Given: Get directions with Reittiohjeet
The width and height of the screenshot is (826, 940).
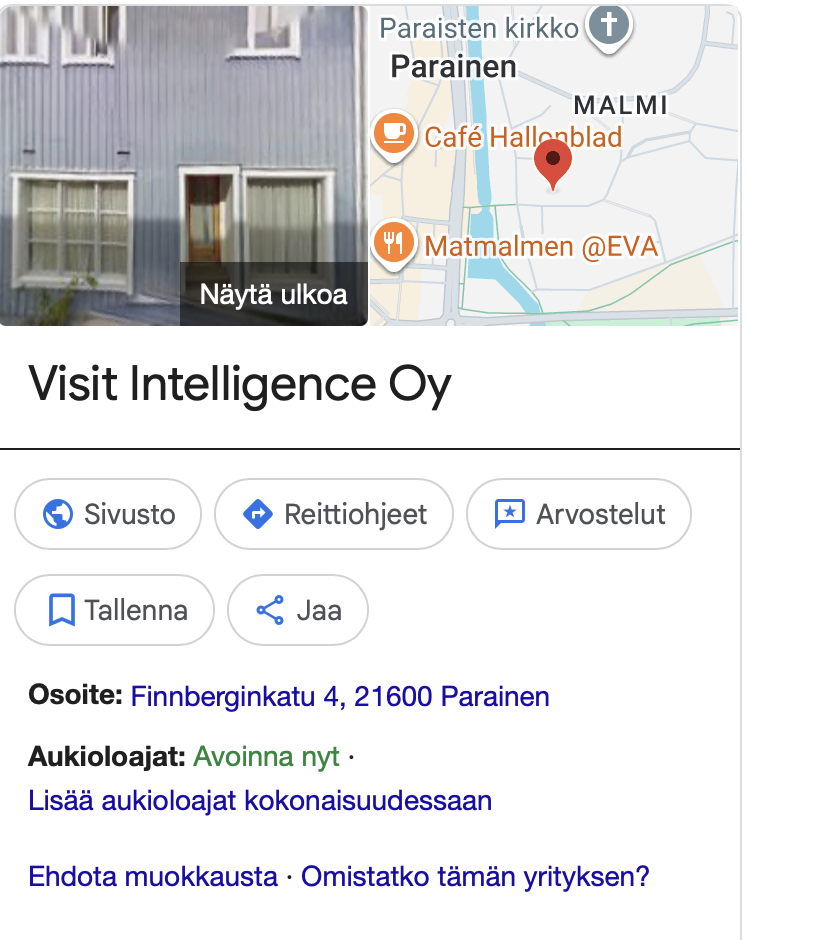Looking at the screenshot, I should [334, 514].
